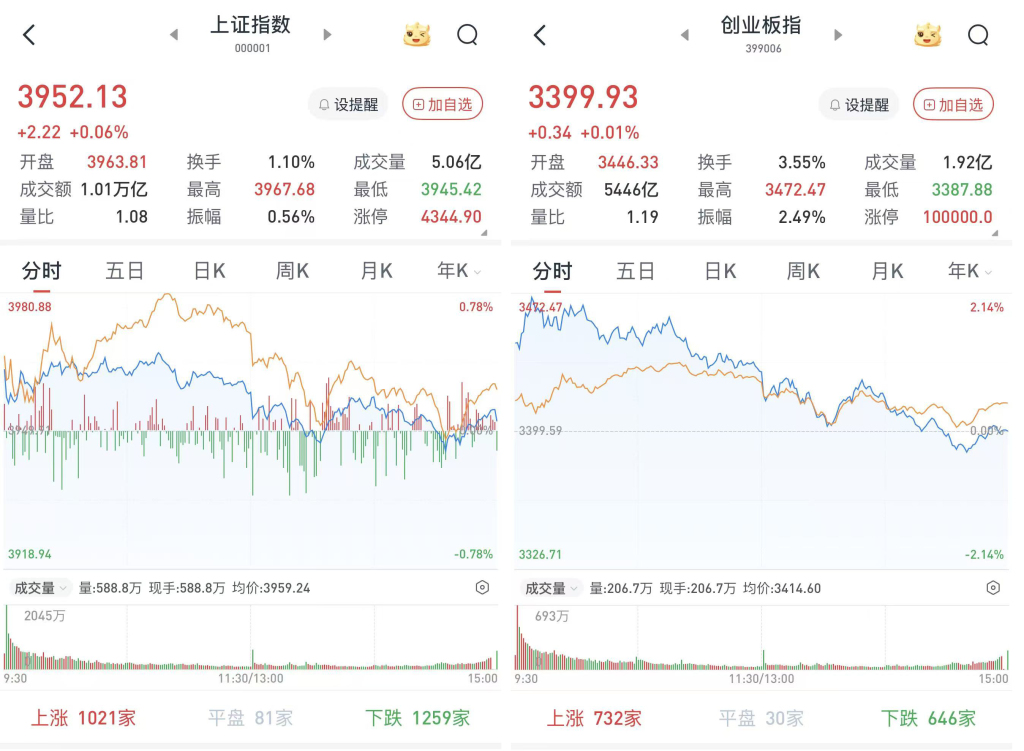Open 年K dropdown on 上证指数 chart
This screenshot has width=1024, height=751.
pos(459,270)
